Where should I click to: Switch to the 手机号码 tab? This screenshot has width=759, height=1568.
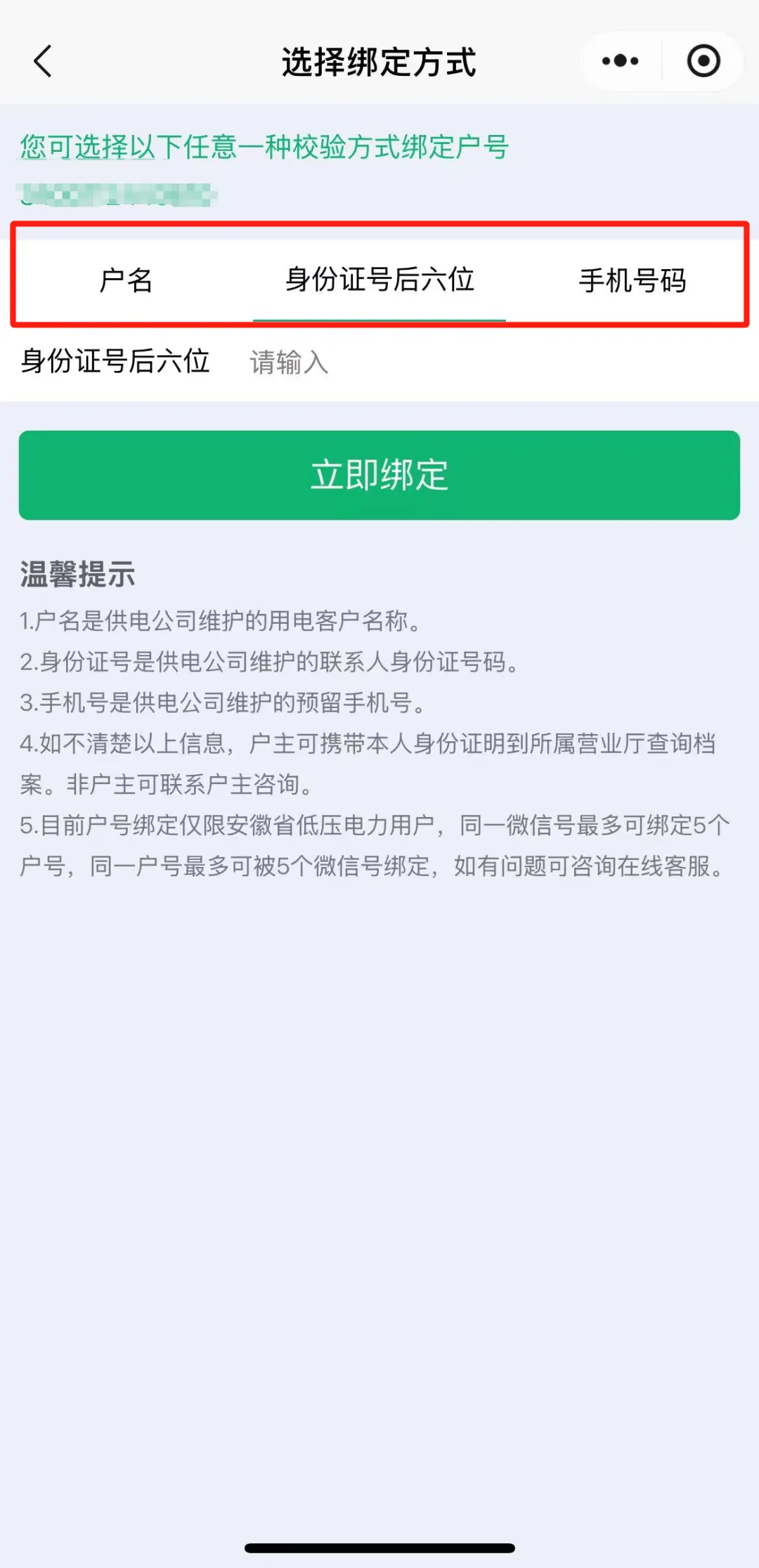(632, 280)
